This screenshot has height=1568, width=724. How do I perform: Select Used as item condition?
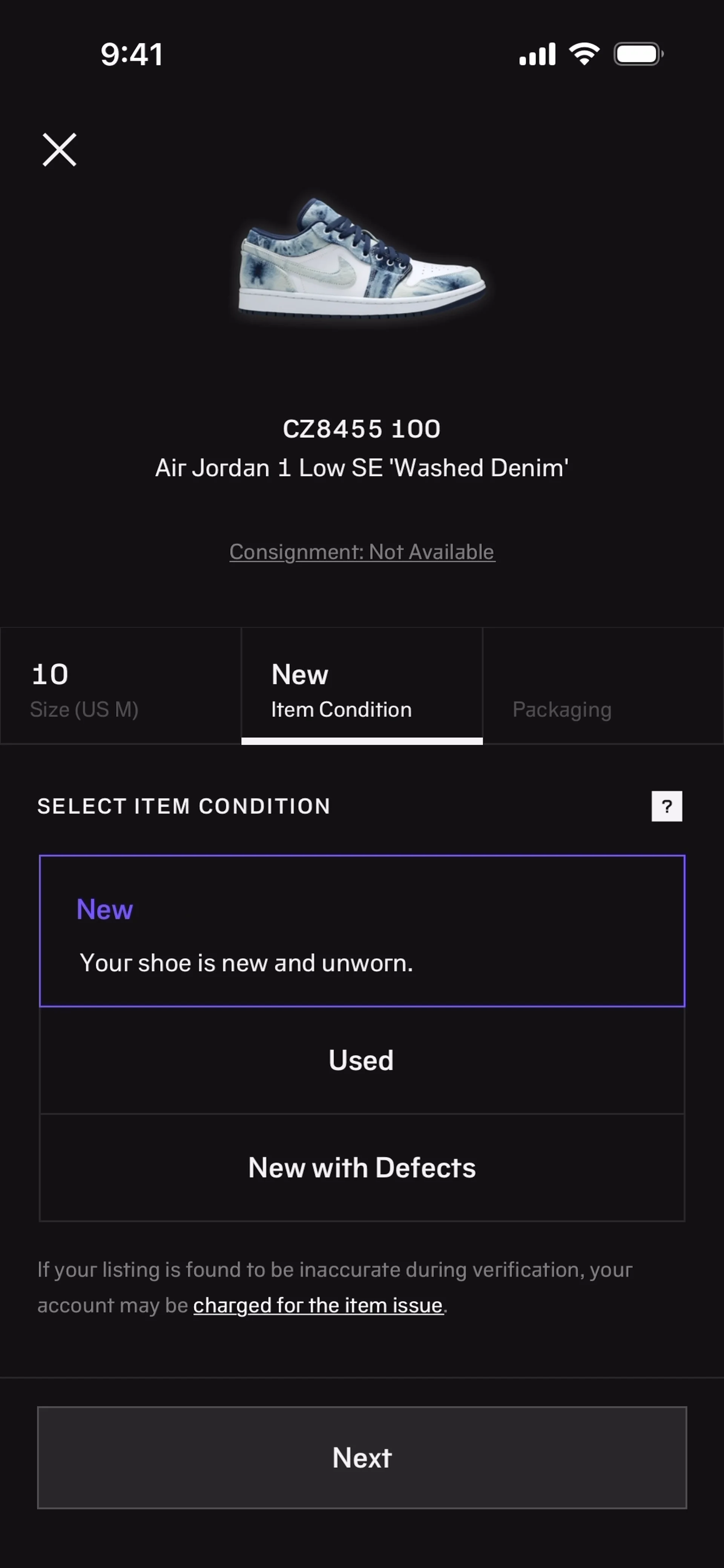click(x=362, y=1060)
